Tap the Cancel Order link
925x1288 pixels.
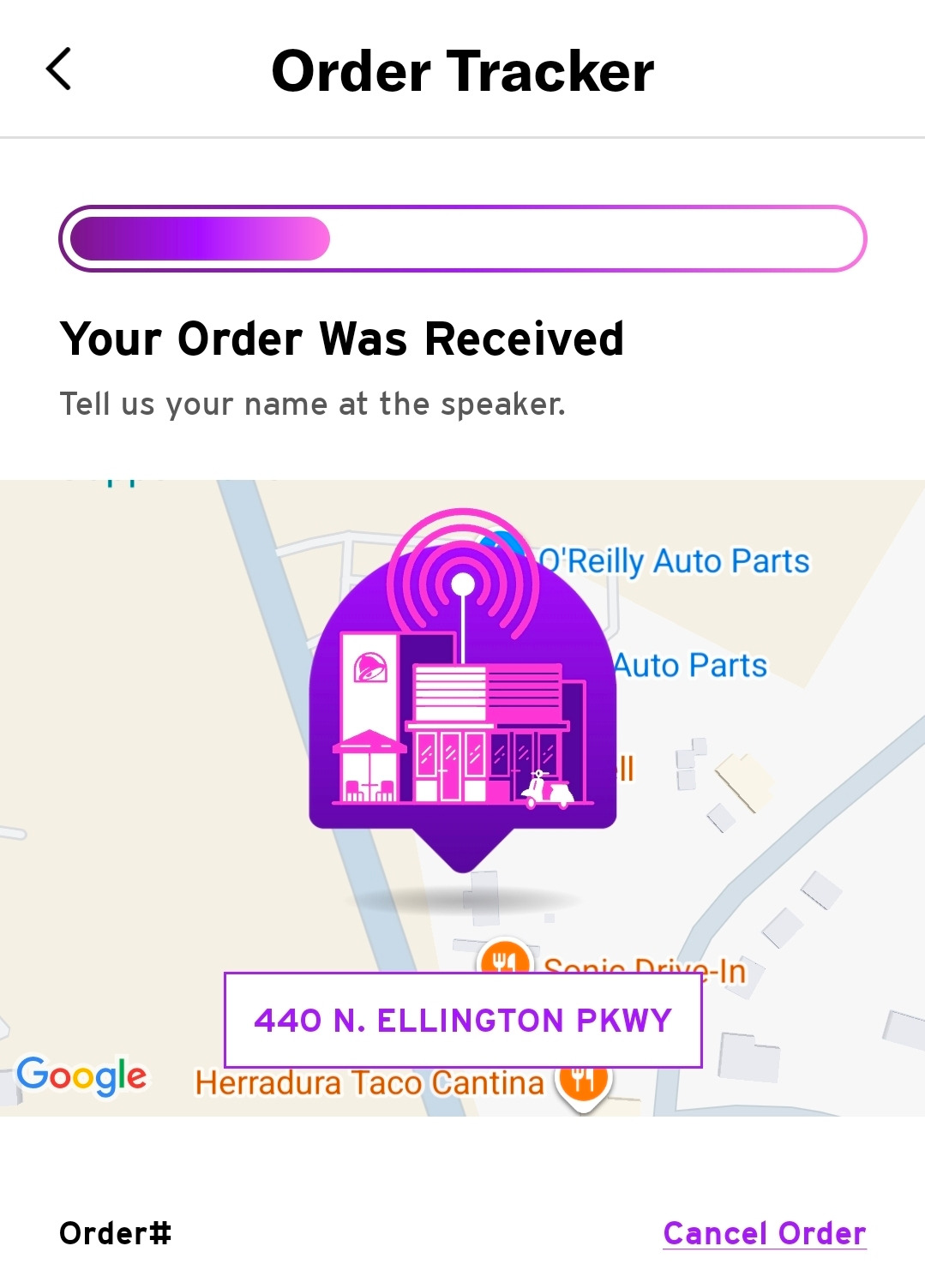(764, 1233)
